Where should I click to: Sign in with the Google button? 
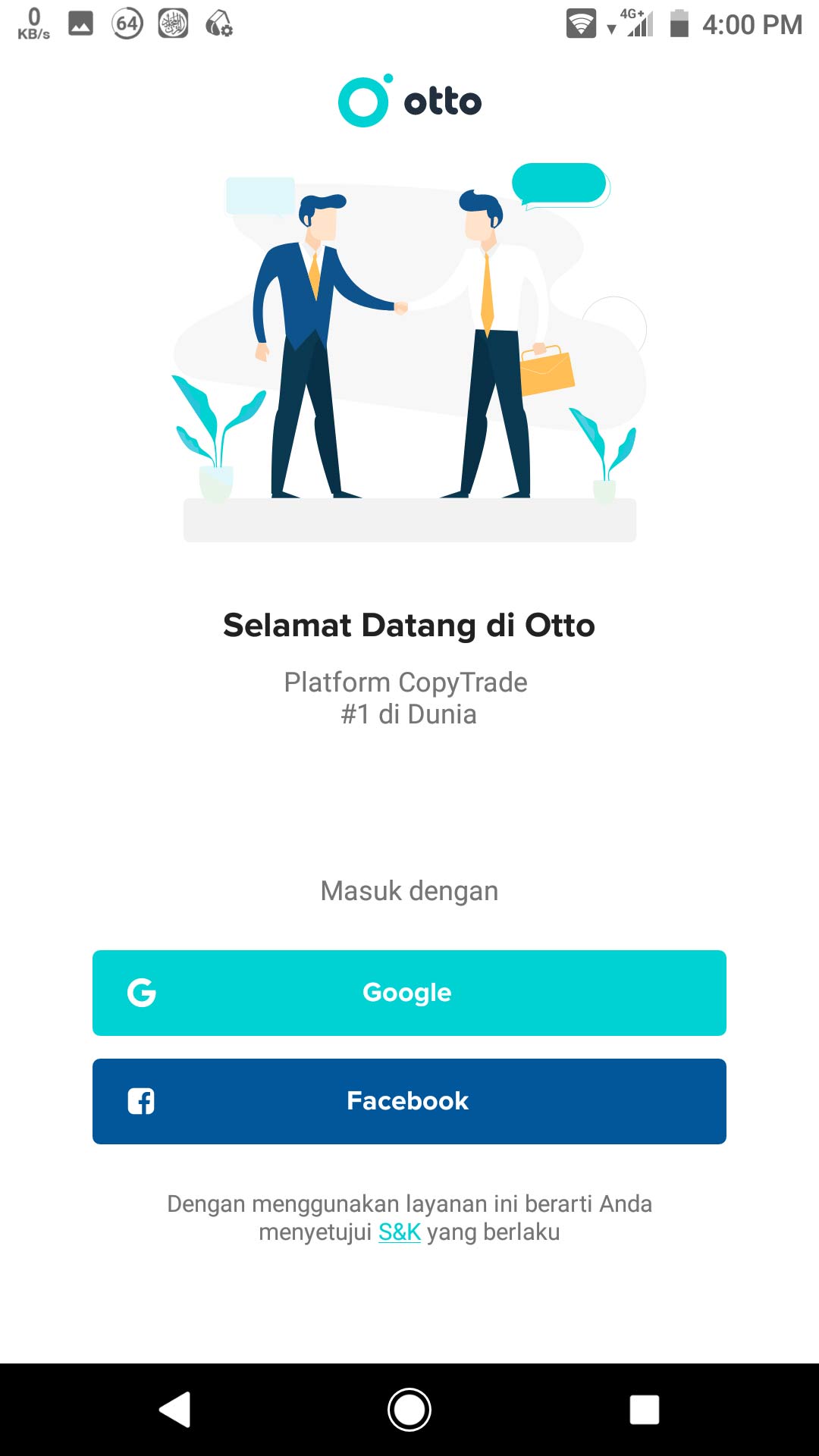point(409,993)
